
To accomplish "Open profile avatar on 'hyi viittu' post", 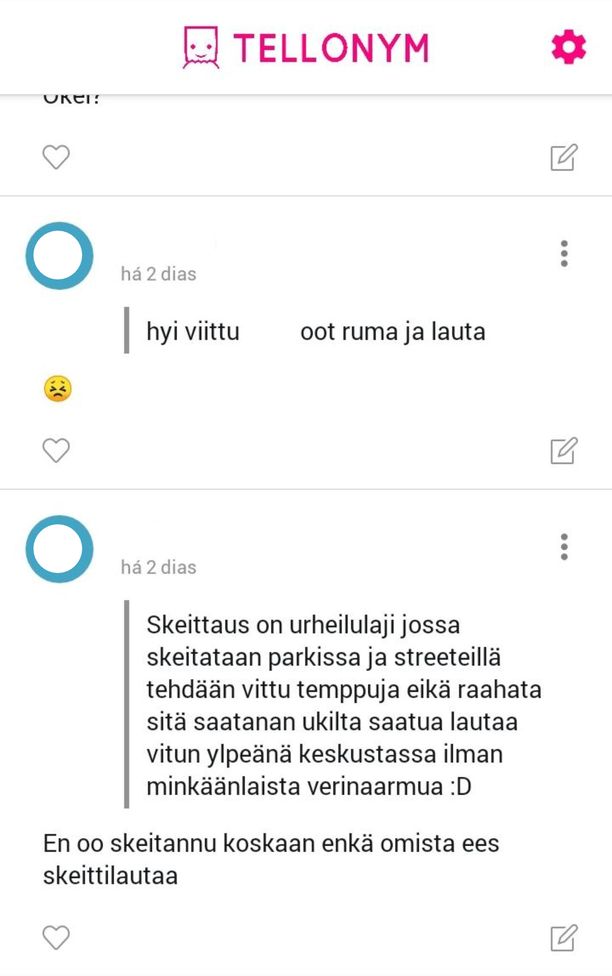I will pyautogui.click(x=59, y=256).
